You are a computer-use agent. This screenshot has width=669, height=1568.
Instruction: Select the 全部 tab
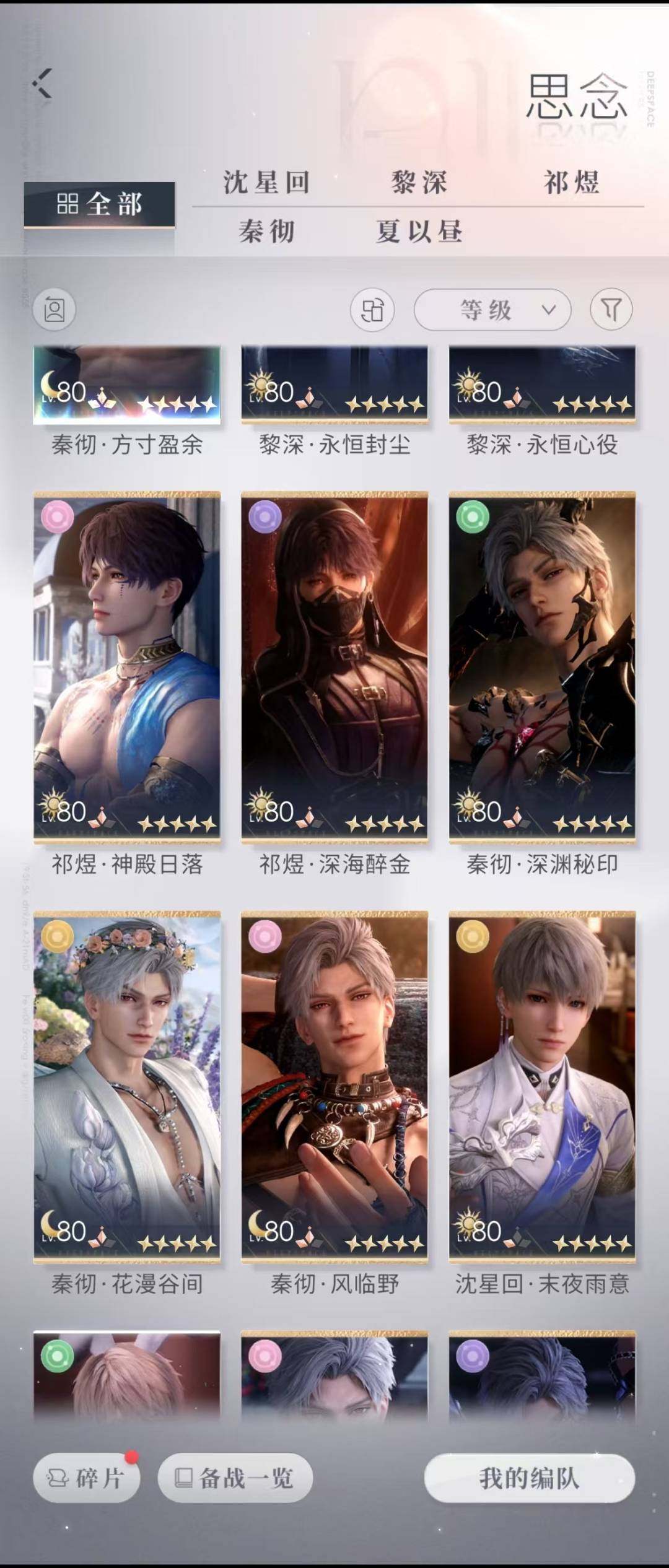(99, 204)
